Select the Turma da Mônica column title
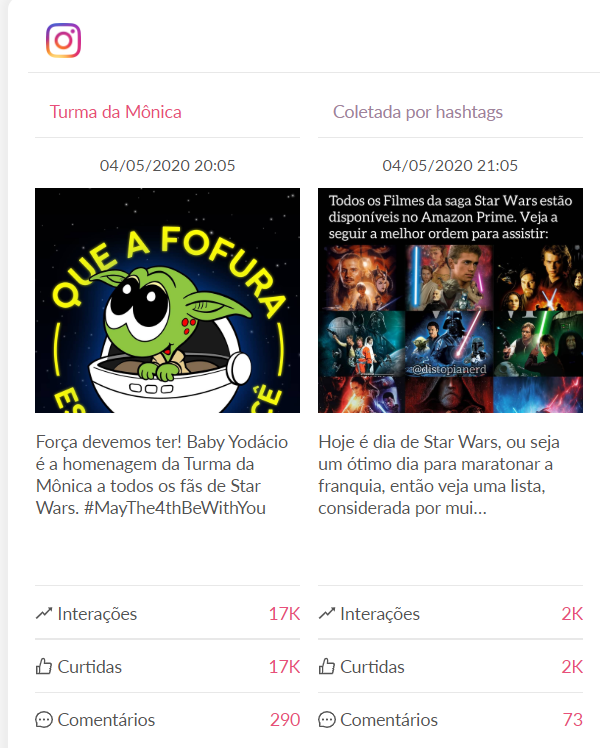Viewport: 607px width, 749px height. tap(116, 112)
